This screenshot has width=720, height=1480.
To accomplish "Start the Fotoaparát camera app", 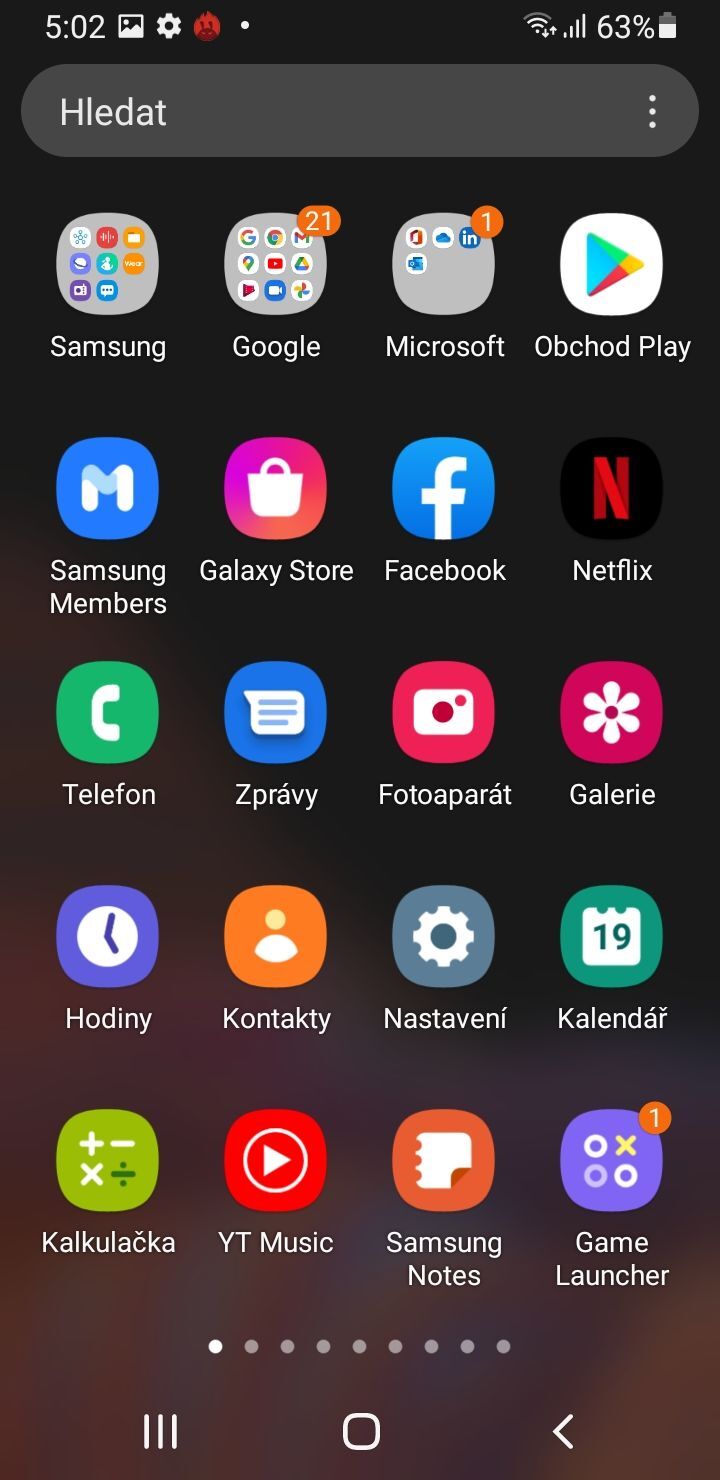I will coord(444,712).
